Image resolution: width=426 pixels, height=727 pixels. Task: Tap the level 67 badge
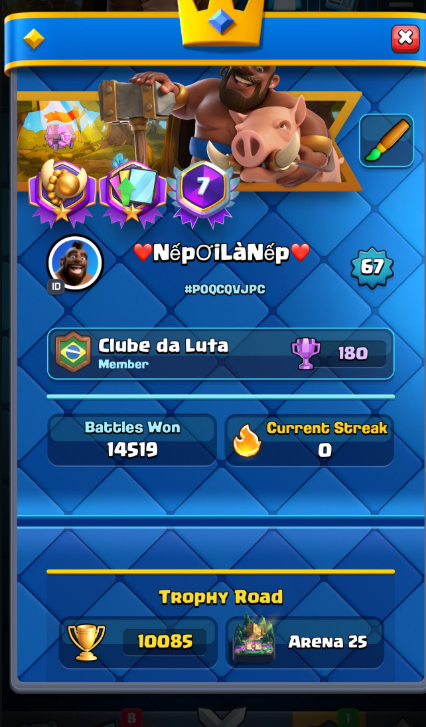point(372,267)
